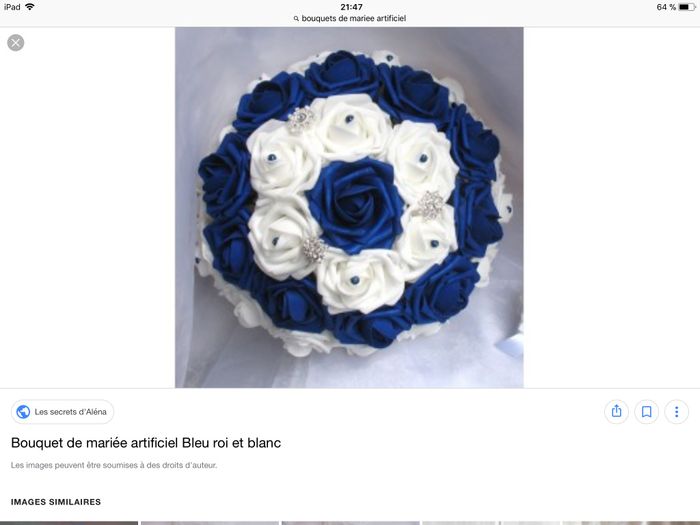Open Les secrets d'Aléna source site
Screen dimensions: 700x525
63,412
